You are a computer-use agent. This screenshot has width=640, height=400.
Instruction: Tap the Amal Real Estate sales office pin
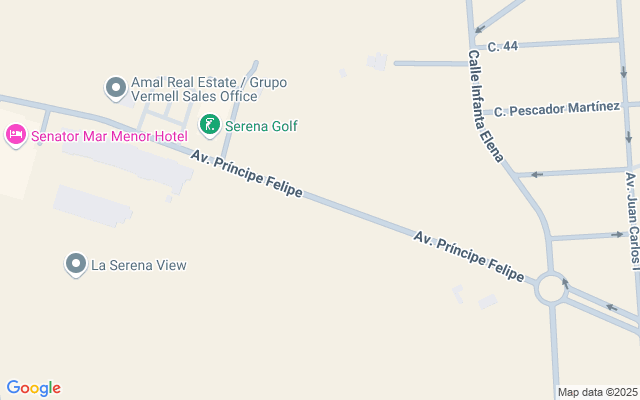[x=116, y=87]
